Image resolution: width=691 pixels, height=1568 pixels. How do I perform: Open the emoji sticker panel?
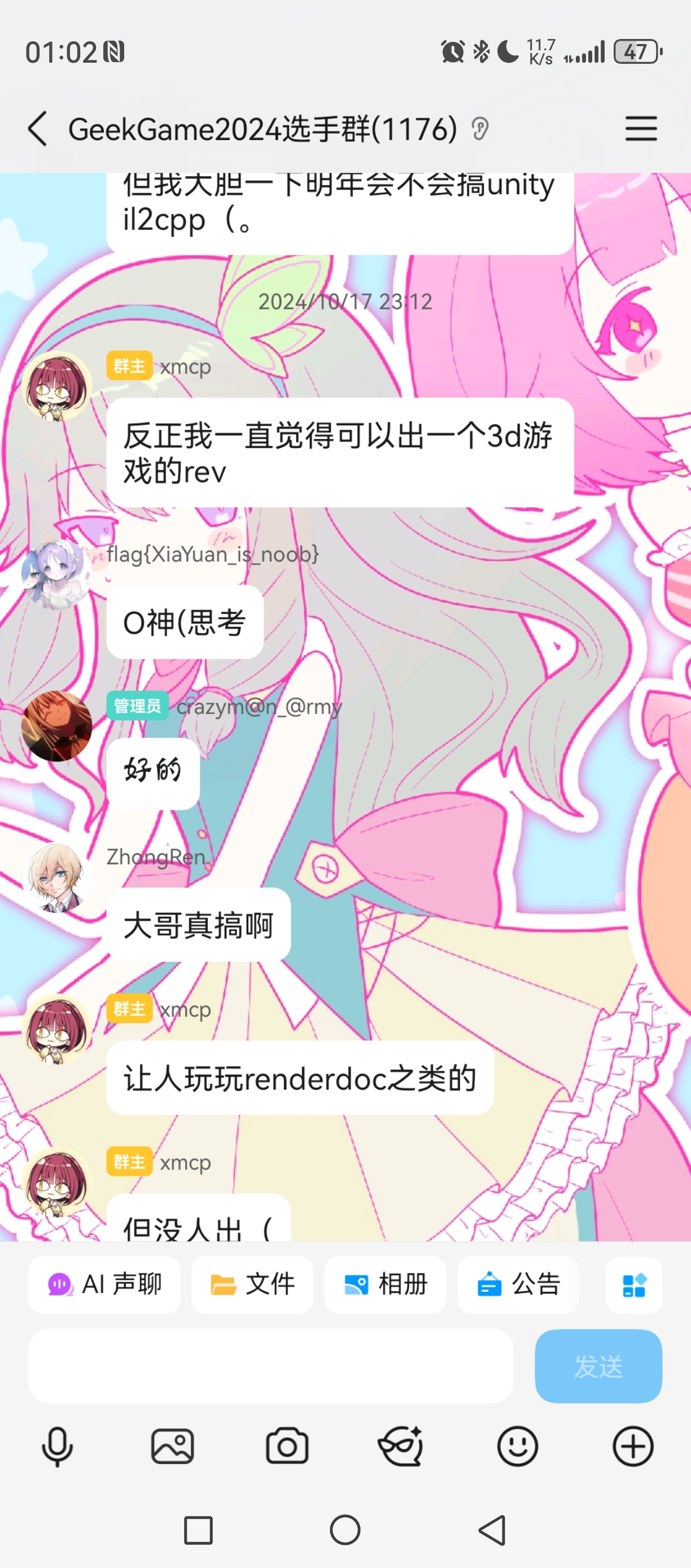pyautogui.click(x=517, y=1448)
